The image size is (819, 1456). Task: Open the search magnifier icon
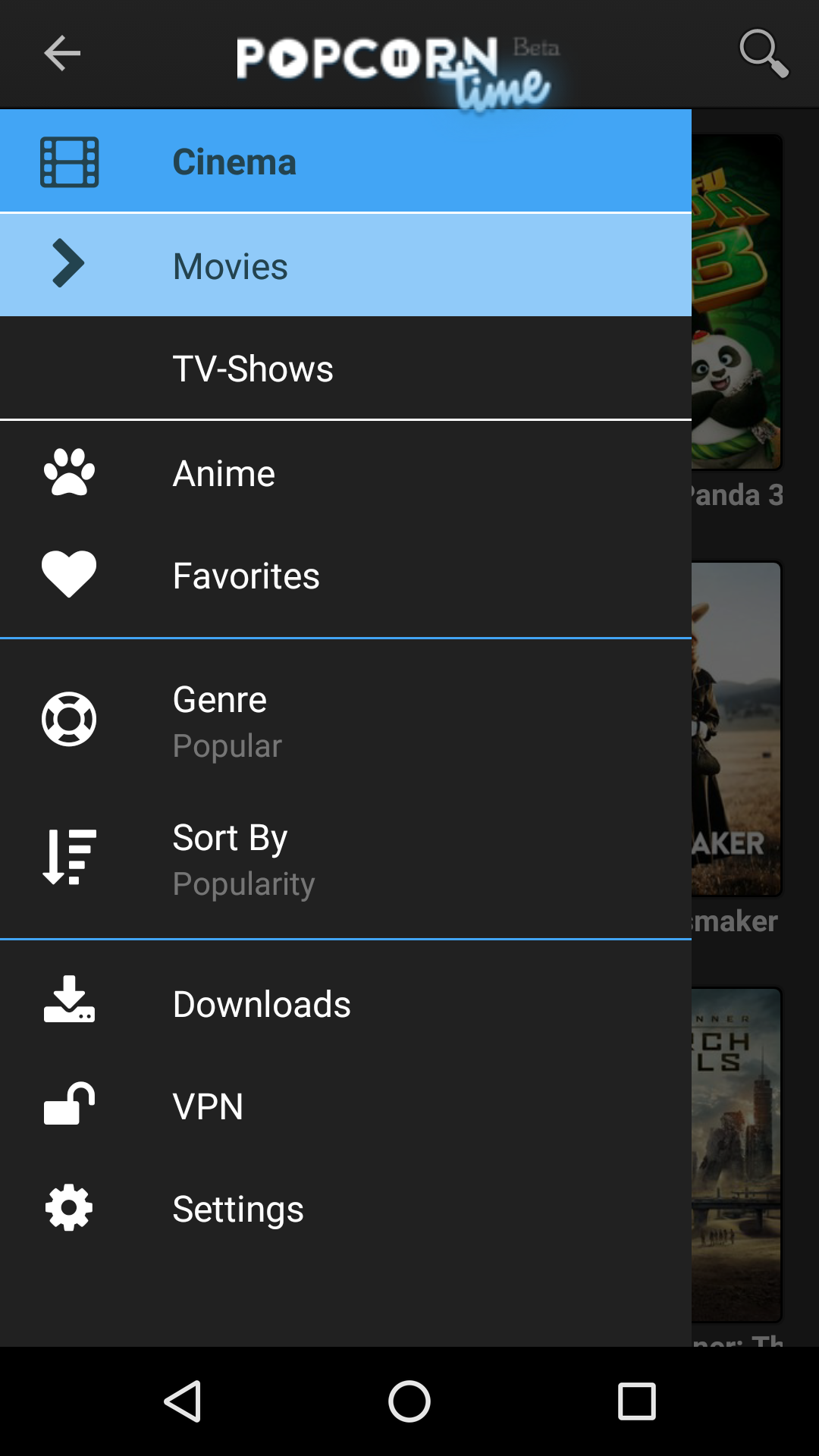tap(764, 53)
